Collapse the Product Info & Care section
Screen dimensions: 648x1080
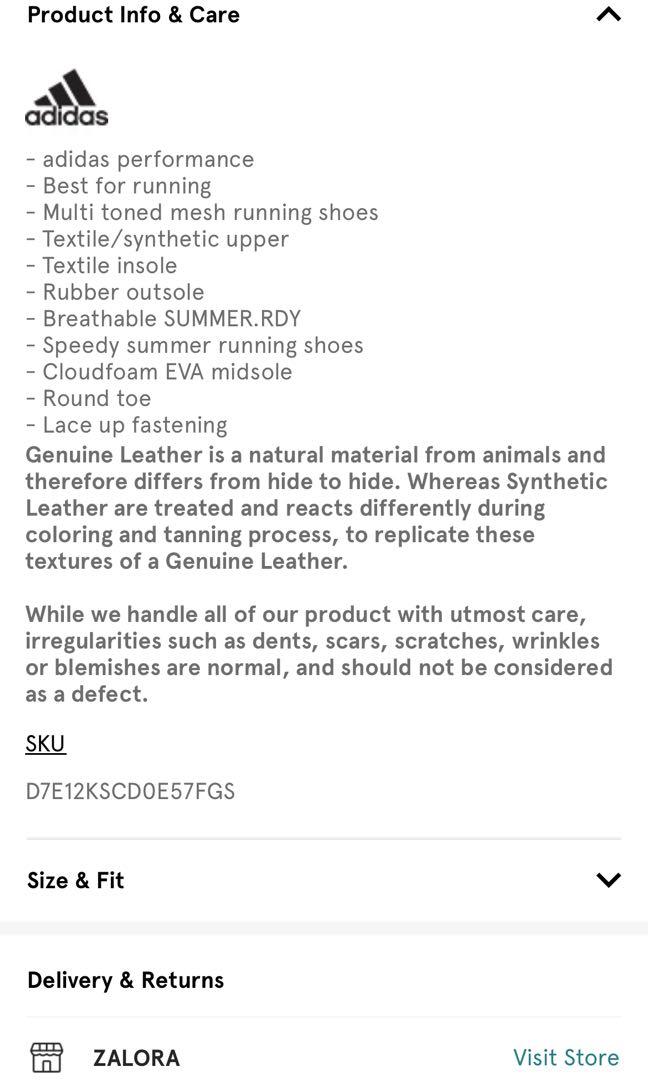click(608, 15)
